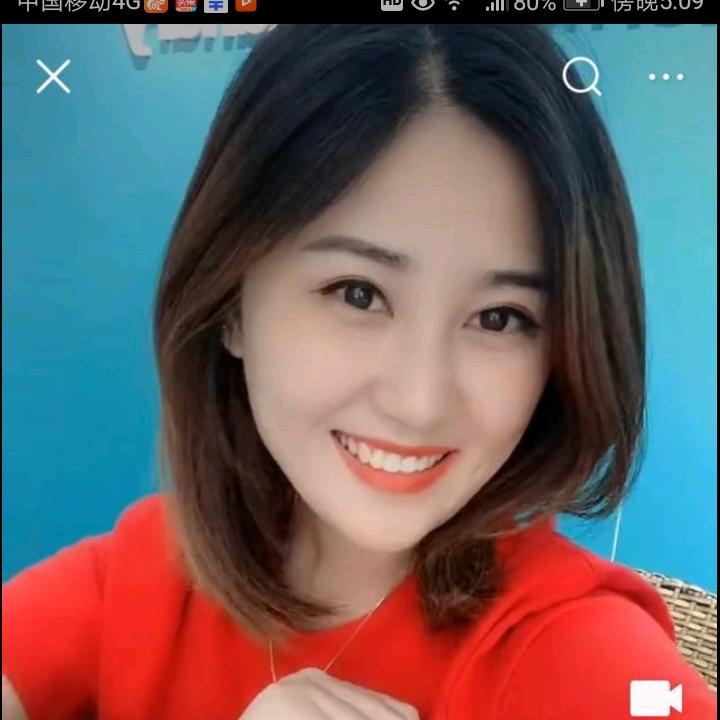Viewport: 720px width, 720px height.
Task: Open the three-dot overflow menu
Action: click(x=665, y=77)
